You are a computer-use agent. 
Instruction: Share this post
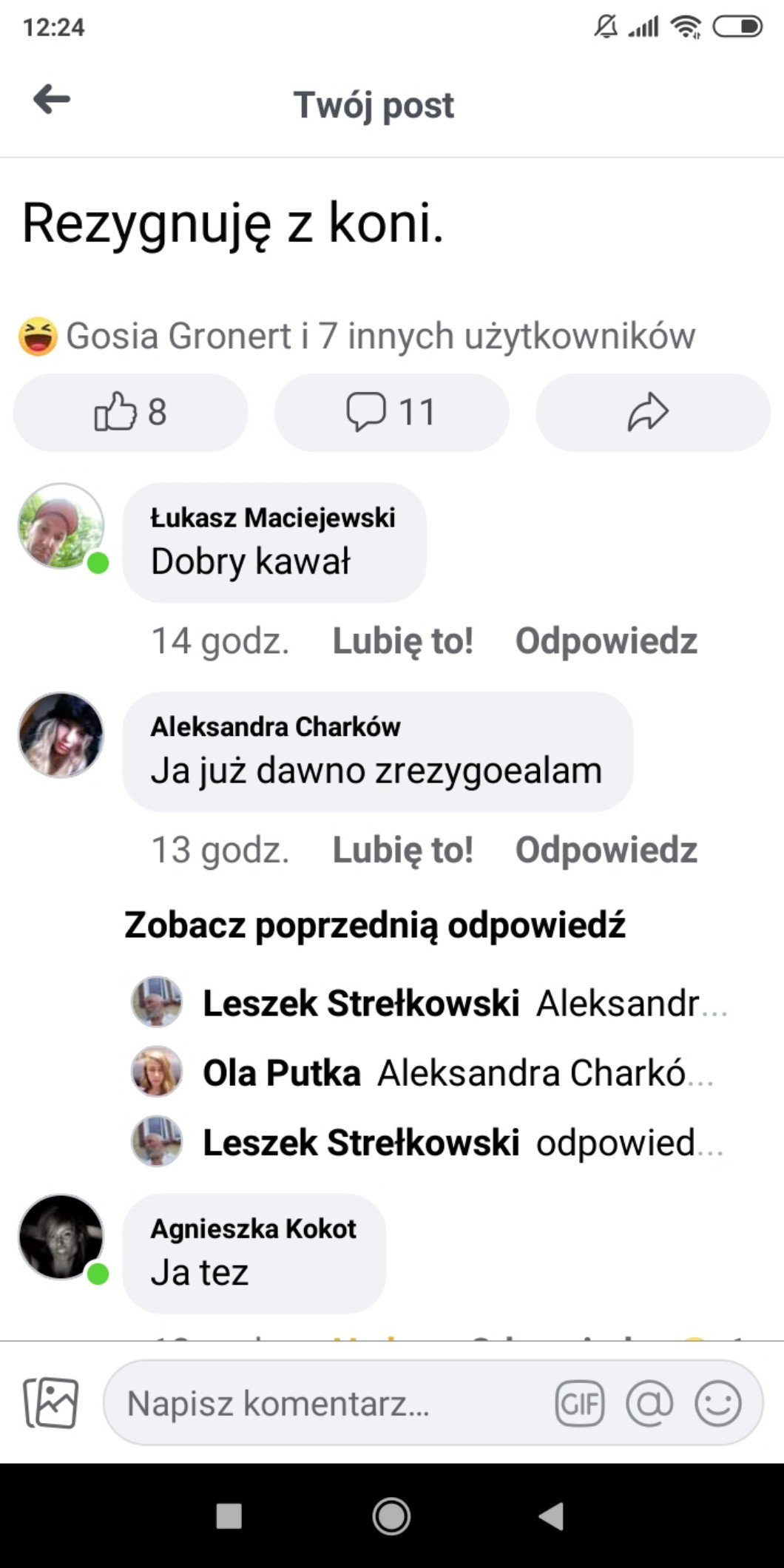pyautogui.click(x=652, y=412)
